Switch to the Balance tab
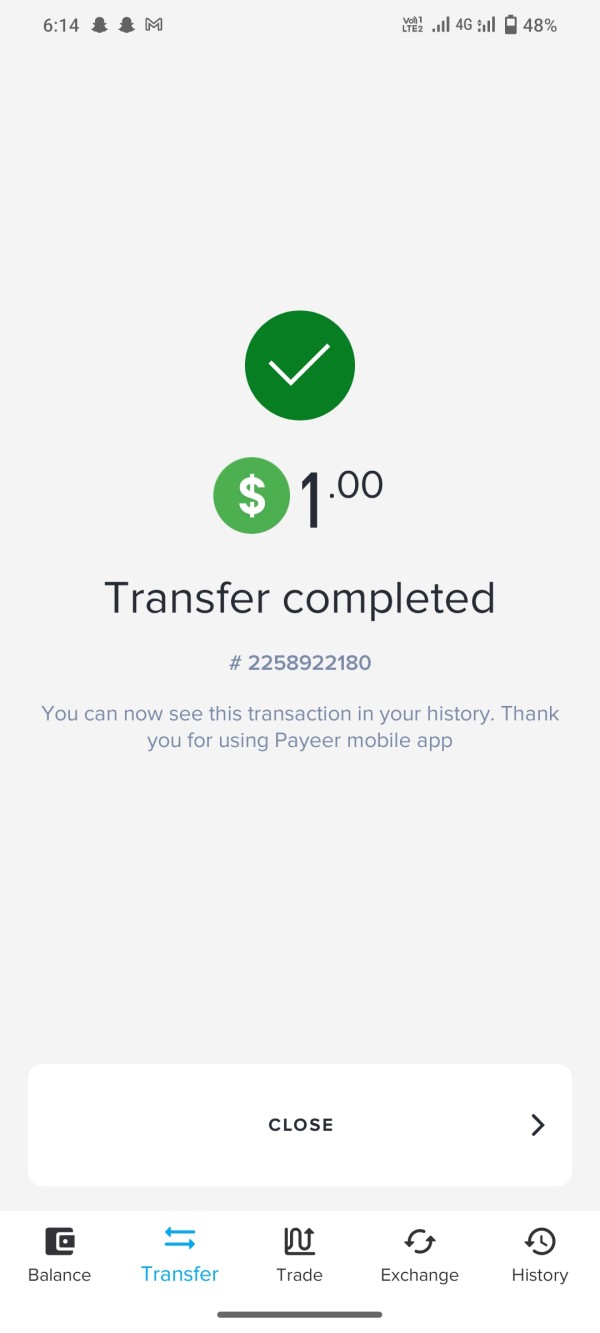 tap(60, 1255)
